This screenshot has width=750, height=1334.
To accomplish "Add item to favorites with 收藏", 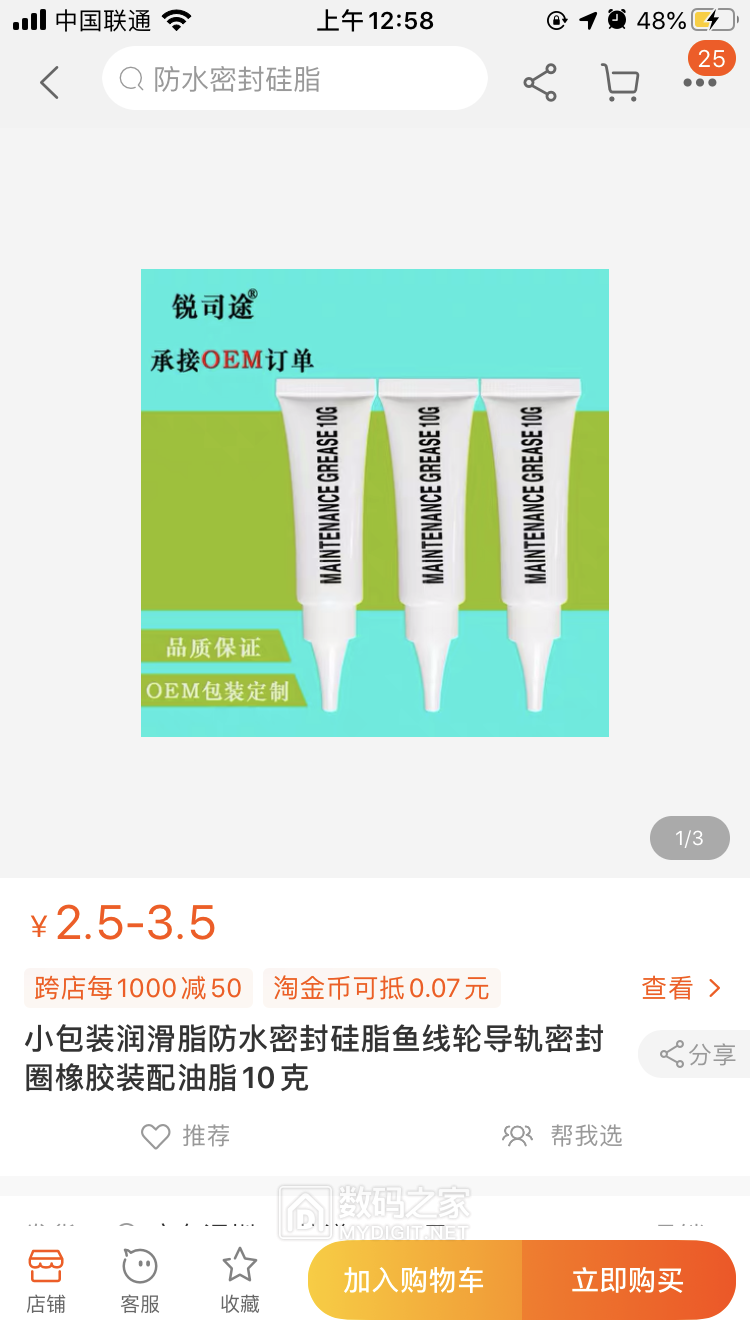I will tap(240, 1280).
